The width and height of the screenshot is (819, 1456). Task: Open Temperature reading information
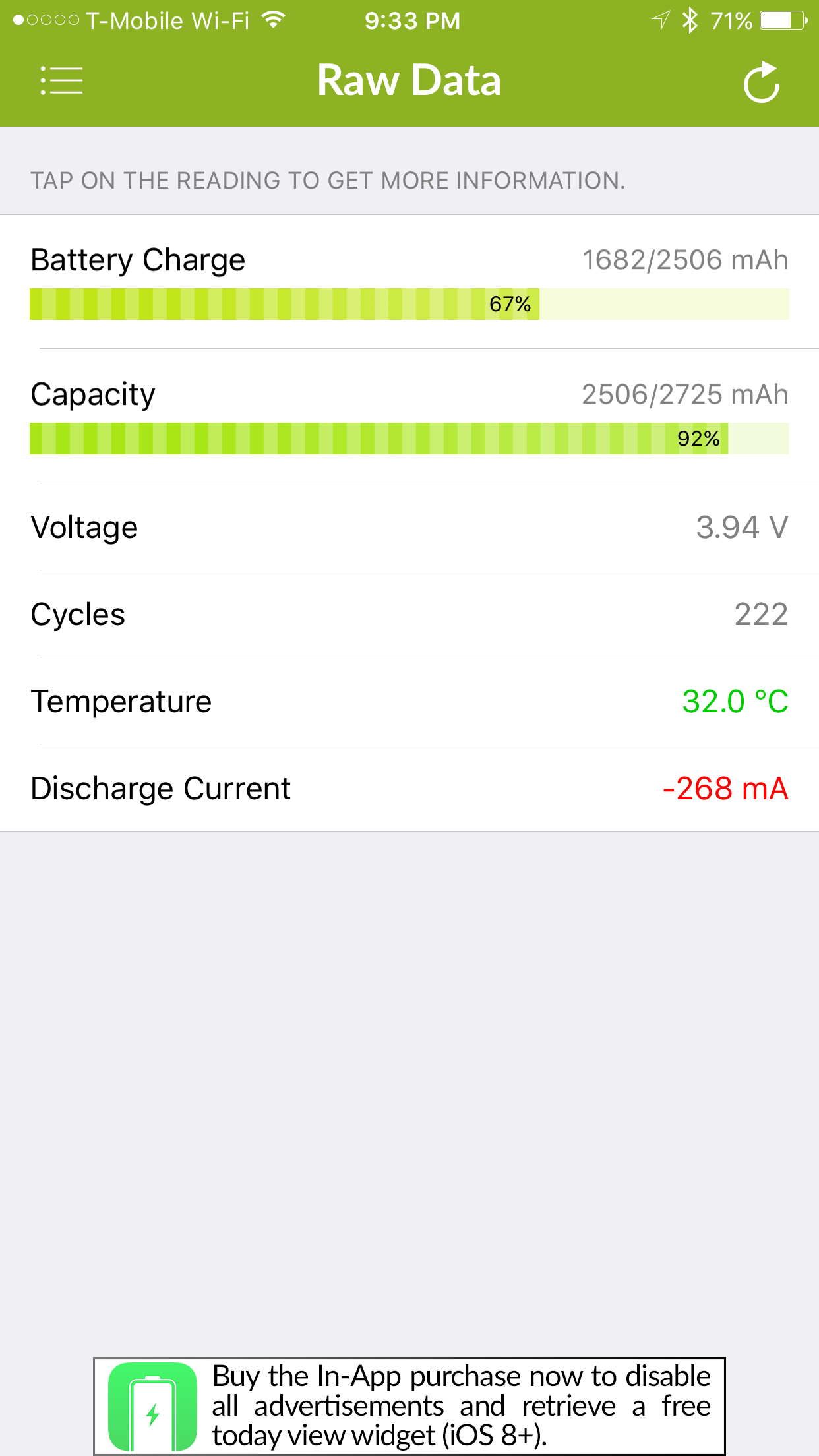point(409,701)
